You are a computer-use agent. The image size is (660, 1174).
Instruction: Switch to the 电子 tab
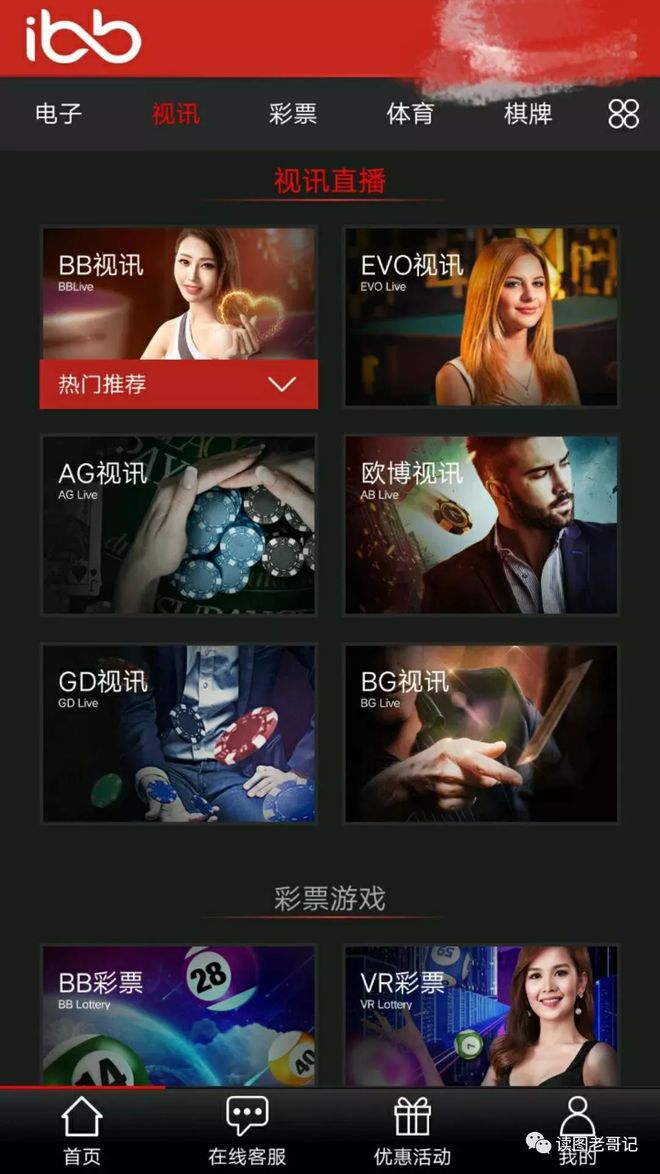pyautogui.click(x=59, y=114)
